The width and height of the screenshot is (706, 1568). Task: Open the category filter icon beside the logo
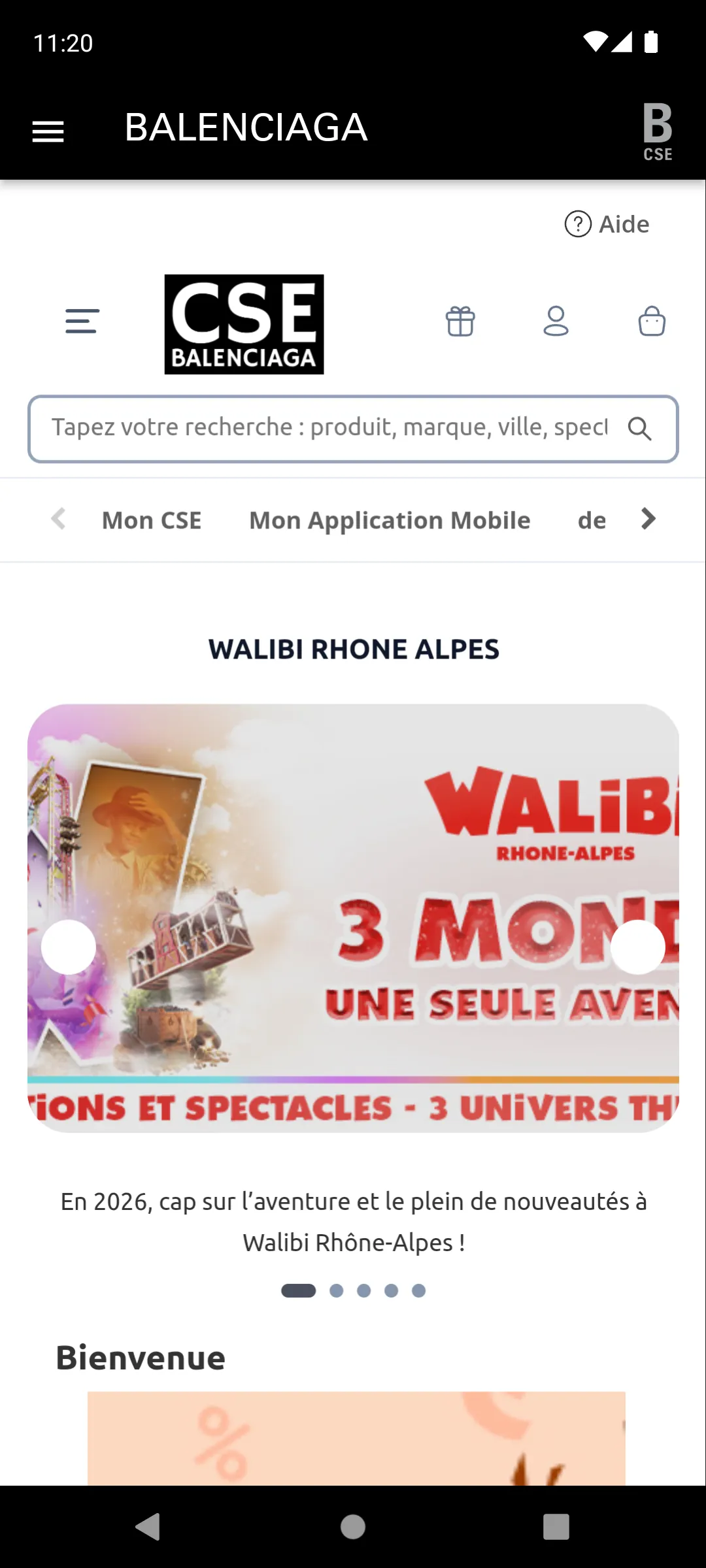(x=81, y=321)
